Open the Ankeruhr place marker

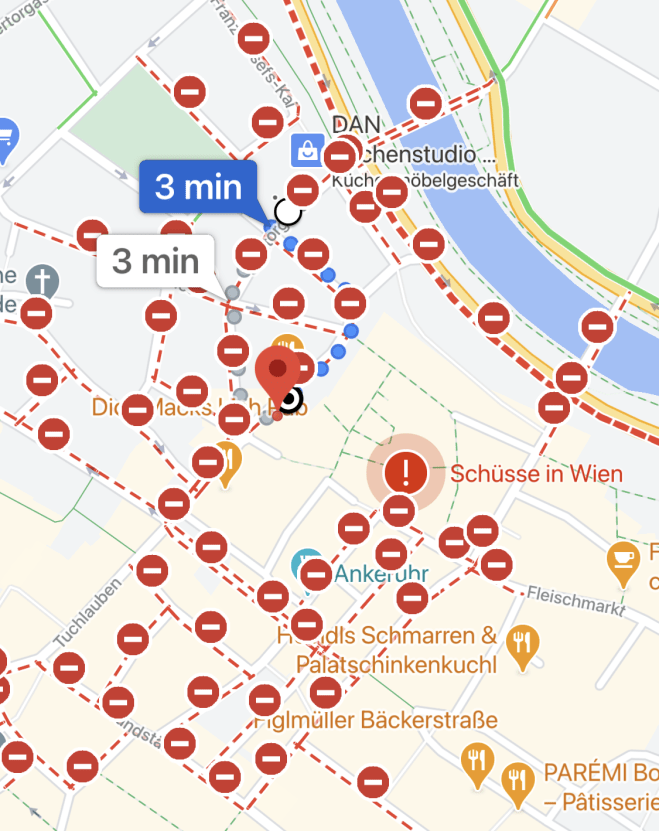(x=306, y=567)
